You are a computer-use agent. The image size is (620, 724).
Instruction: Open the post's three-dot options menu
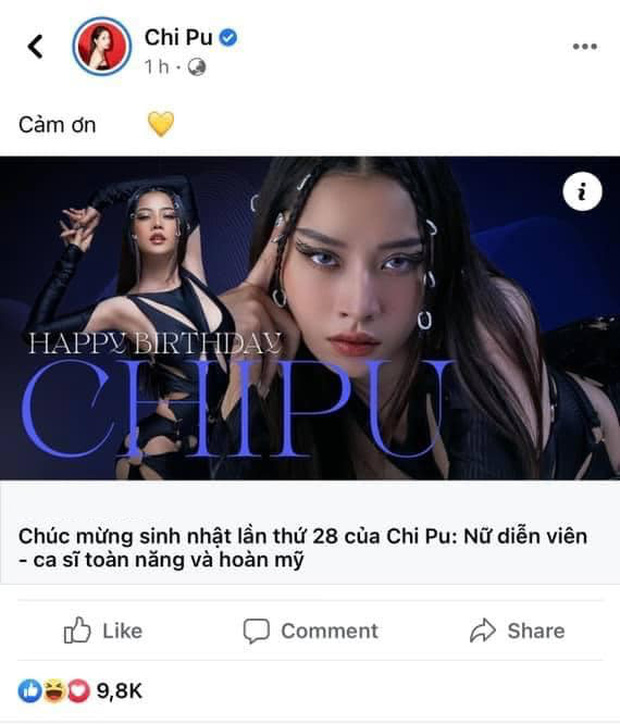click(584, 46)
